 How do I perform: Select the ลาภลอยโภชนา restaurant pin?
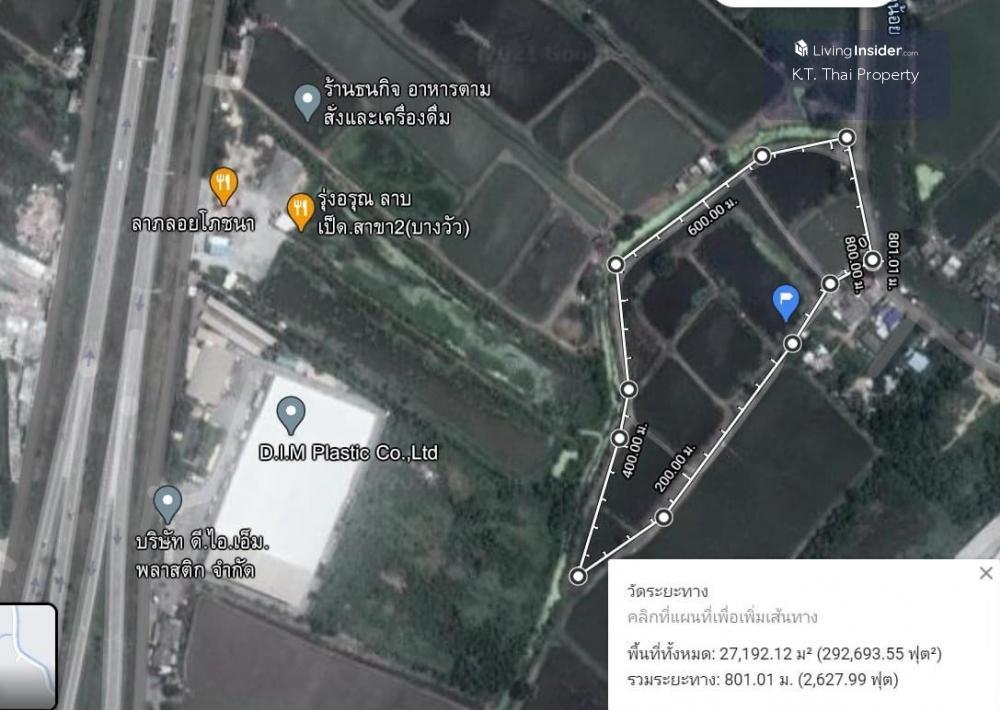pos(224,185)
